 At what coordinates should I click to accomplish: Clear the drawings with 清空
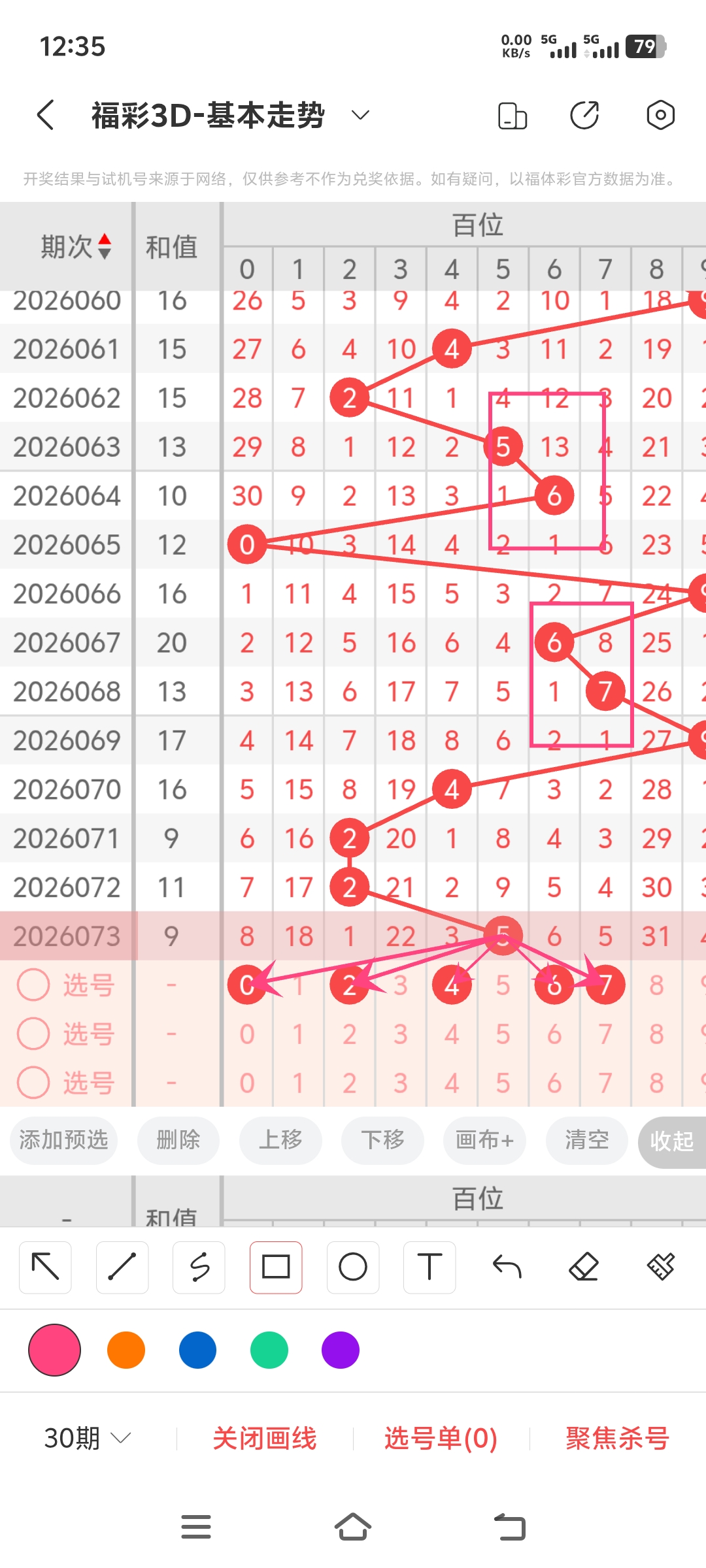pyautogui.click(x=586, y=1140)
